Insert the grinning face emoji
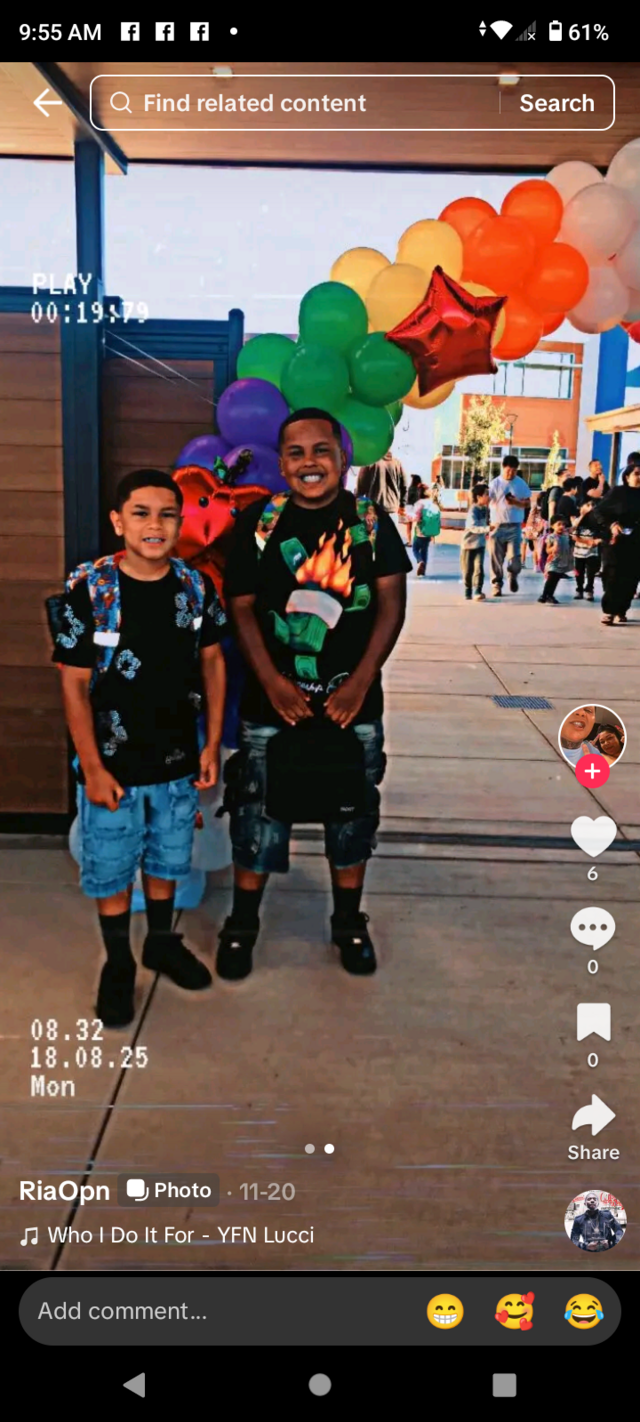This screenshot has height=1422, width=640. click(x=445, y=1311)
